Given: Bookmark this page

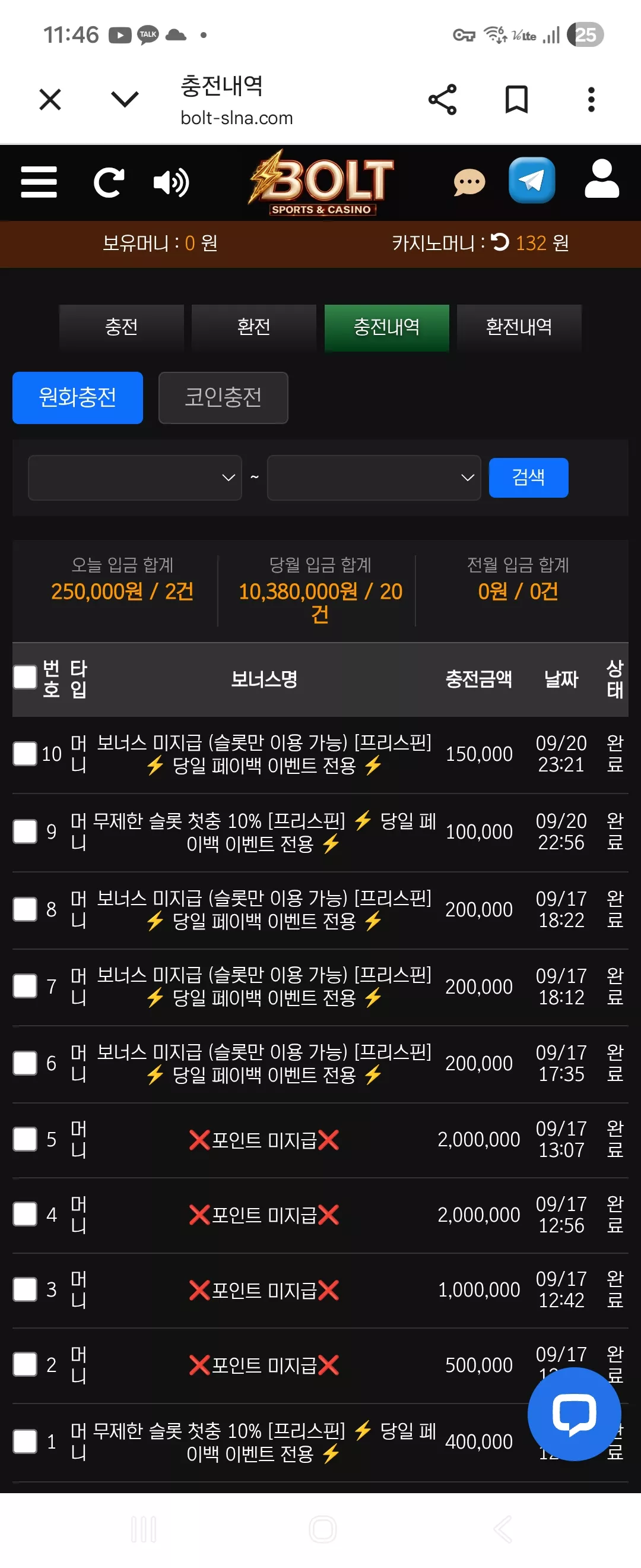Looking at the screenshot, I should [516, 99].
